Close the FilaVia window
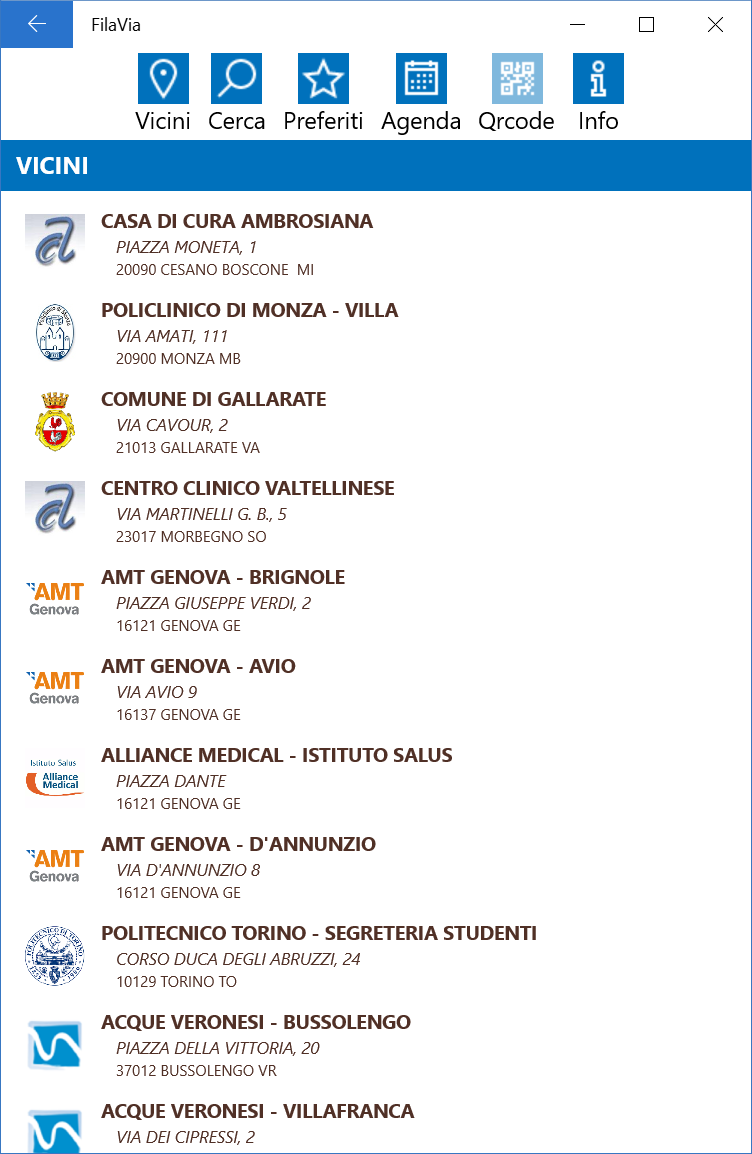The width and height of the screenshot is (752, 1154). click(x=715, y=25)
